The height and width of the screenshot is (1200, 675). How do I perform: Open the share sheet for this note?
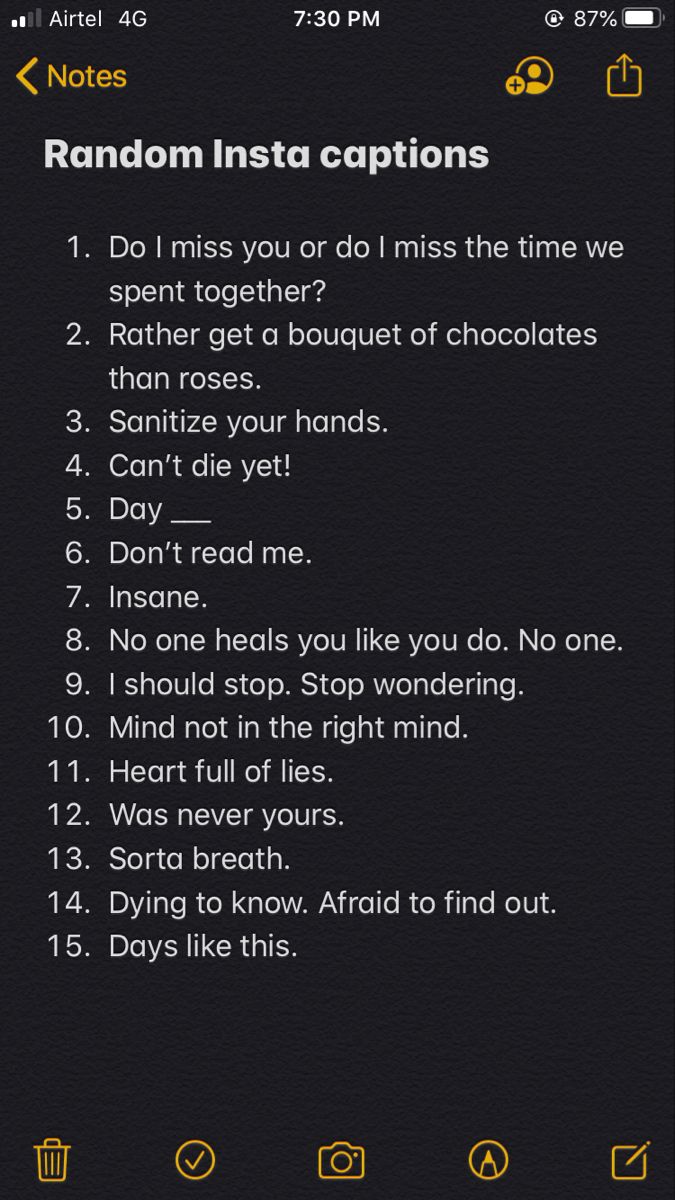623,76
